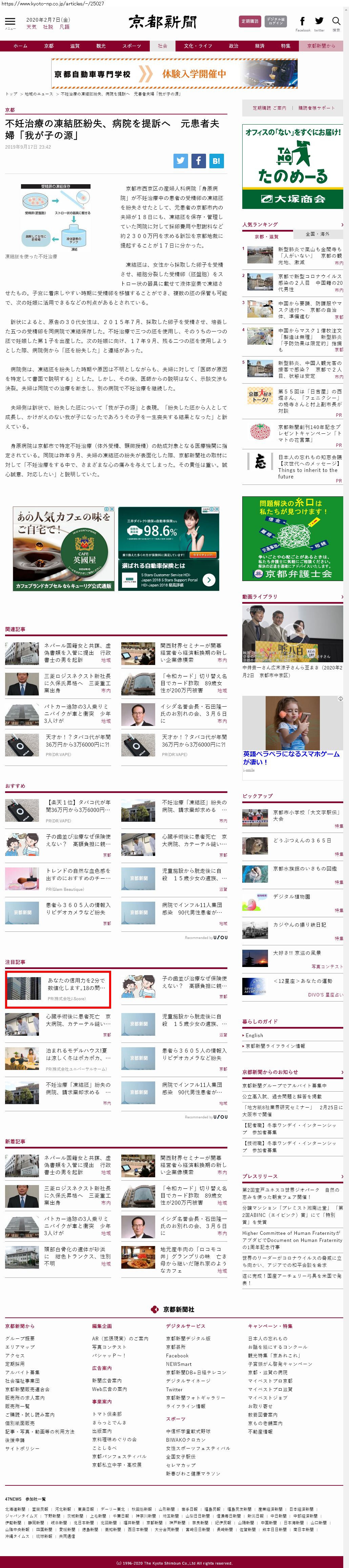Bookmark the article with Hatena B!
Screen dimensions: 349x1568
pos(216,161)
